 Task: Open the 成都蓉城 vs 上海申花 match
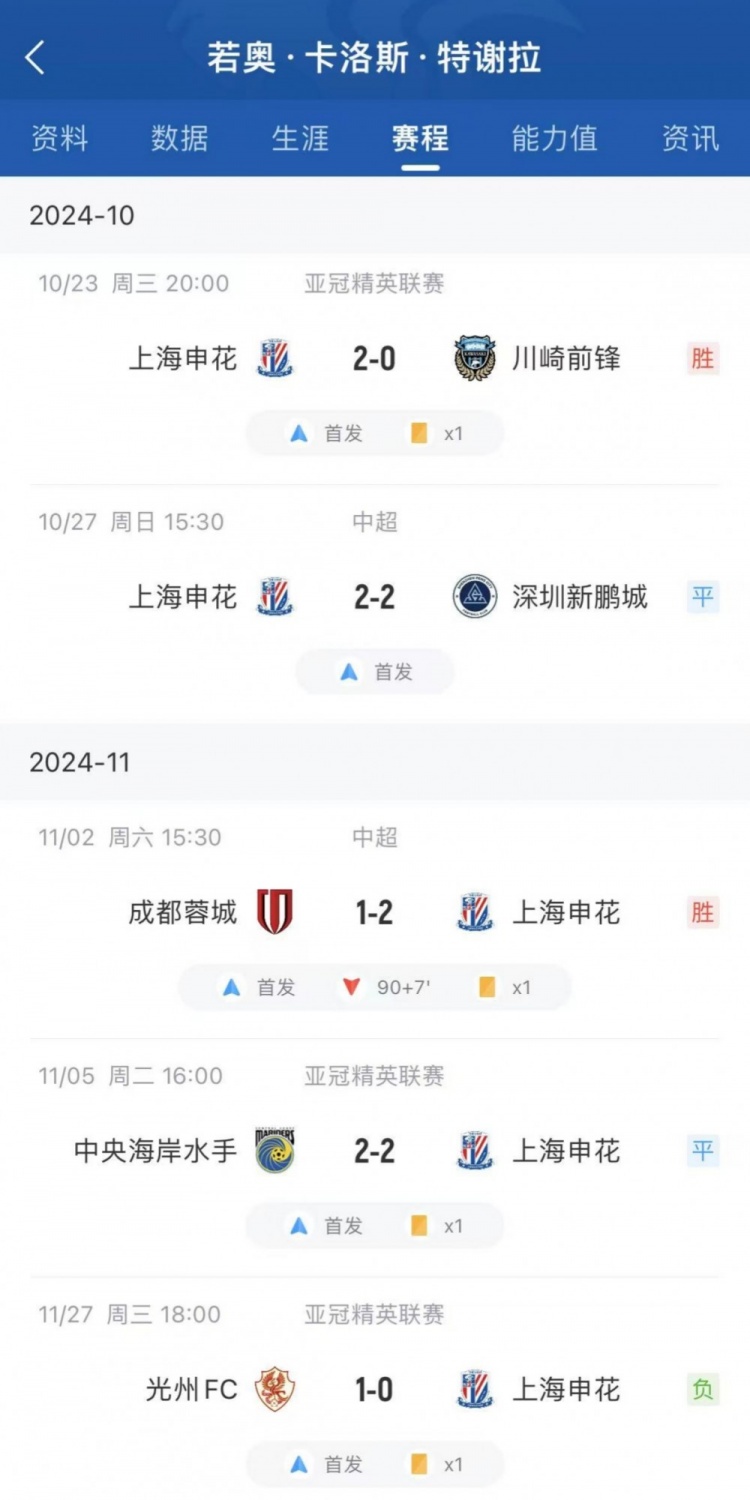pos(374,912)
